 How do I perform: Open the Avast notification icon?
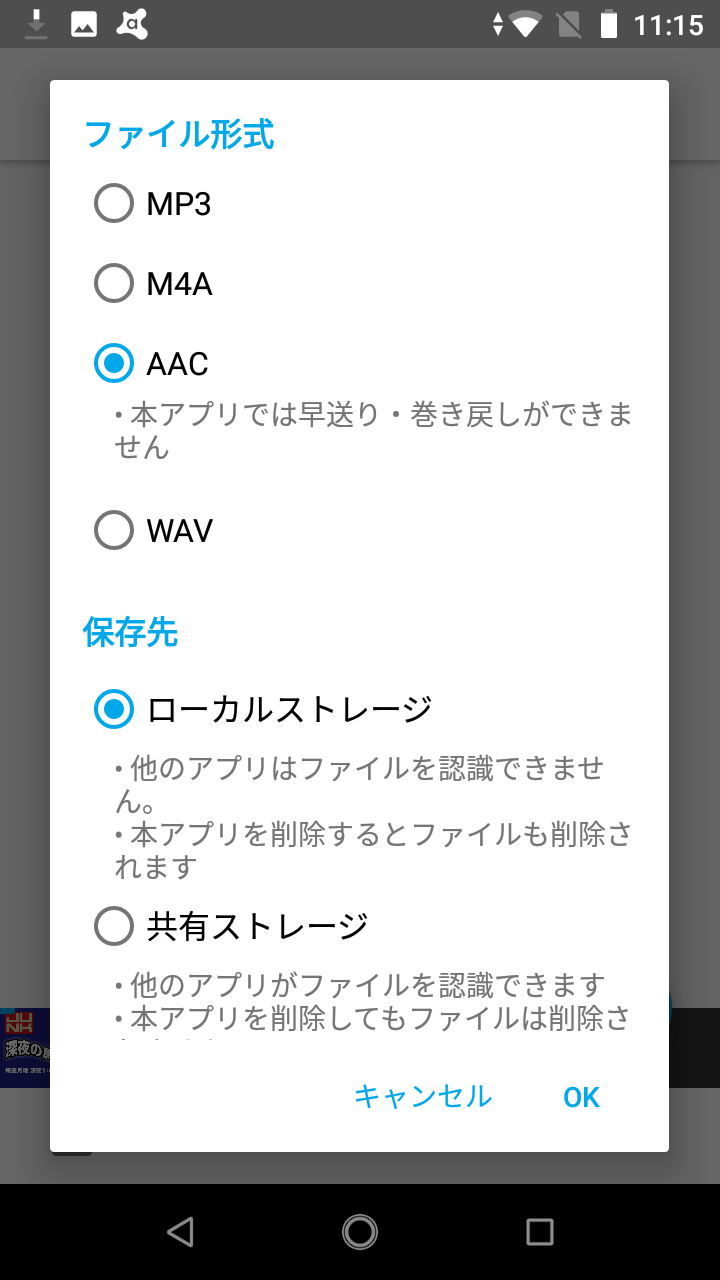[x=130, y=22]
